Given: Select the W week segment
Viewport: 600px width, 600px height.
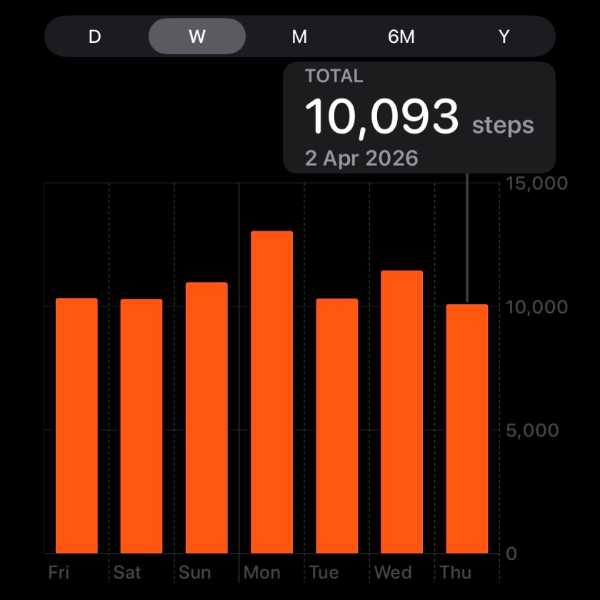Looking at the screenshot, I should (197, 37).
